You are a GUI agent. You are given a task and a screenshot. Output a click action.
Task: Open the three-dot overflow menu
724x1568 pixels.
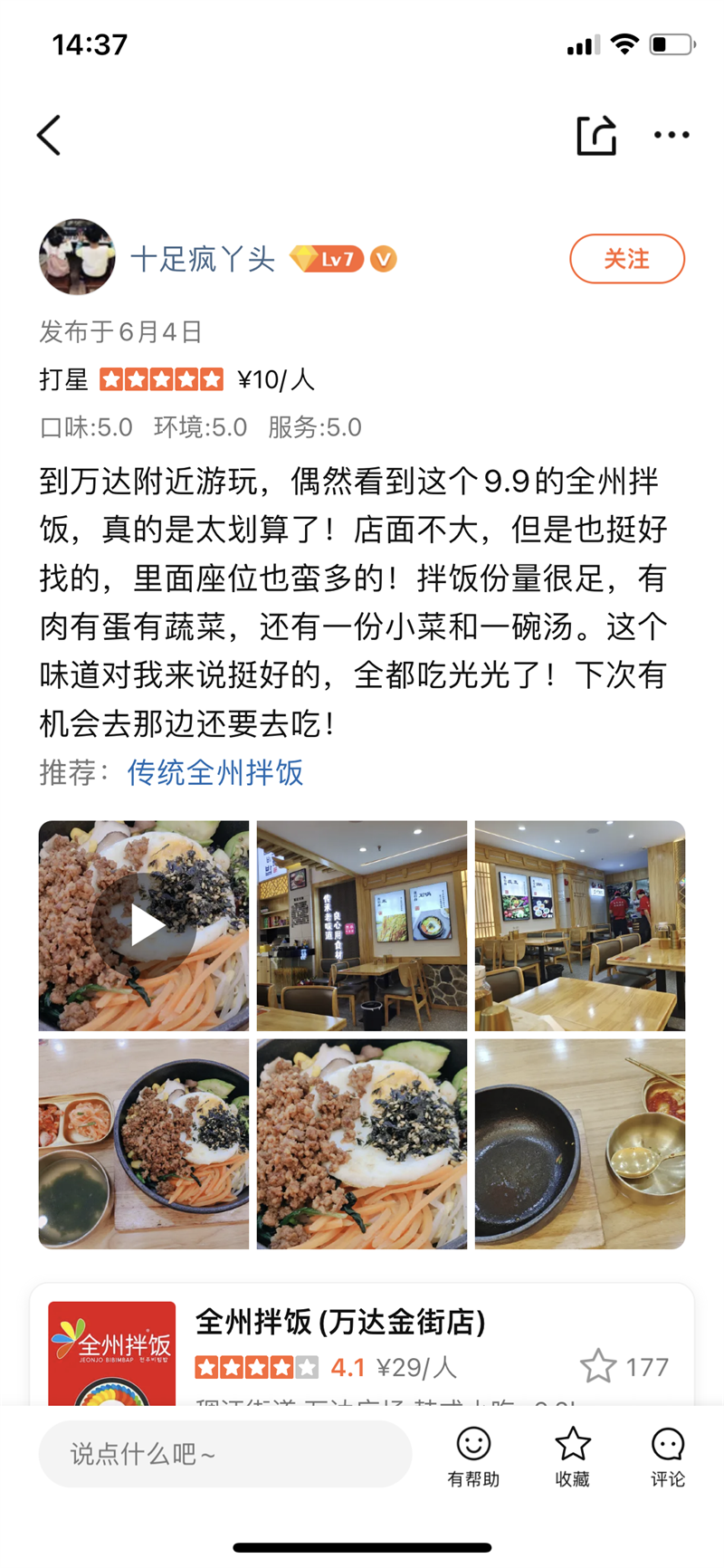tap(672, 136)
